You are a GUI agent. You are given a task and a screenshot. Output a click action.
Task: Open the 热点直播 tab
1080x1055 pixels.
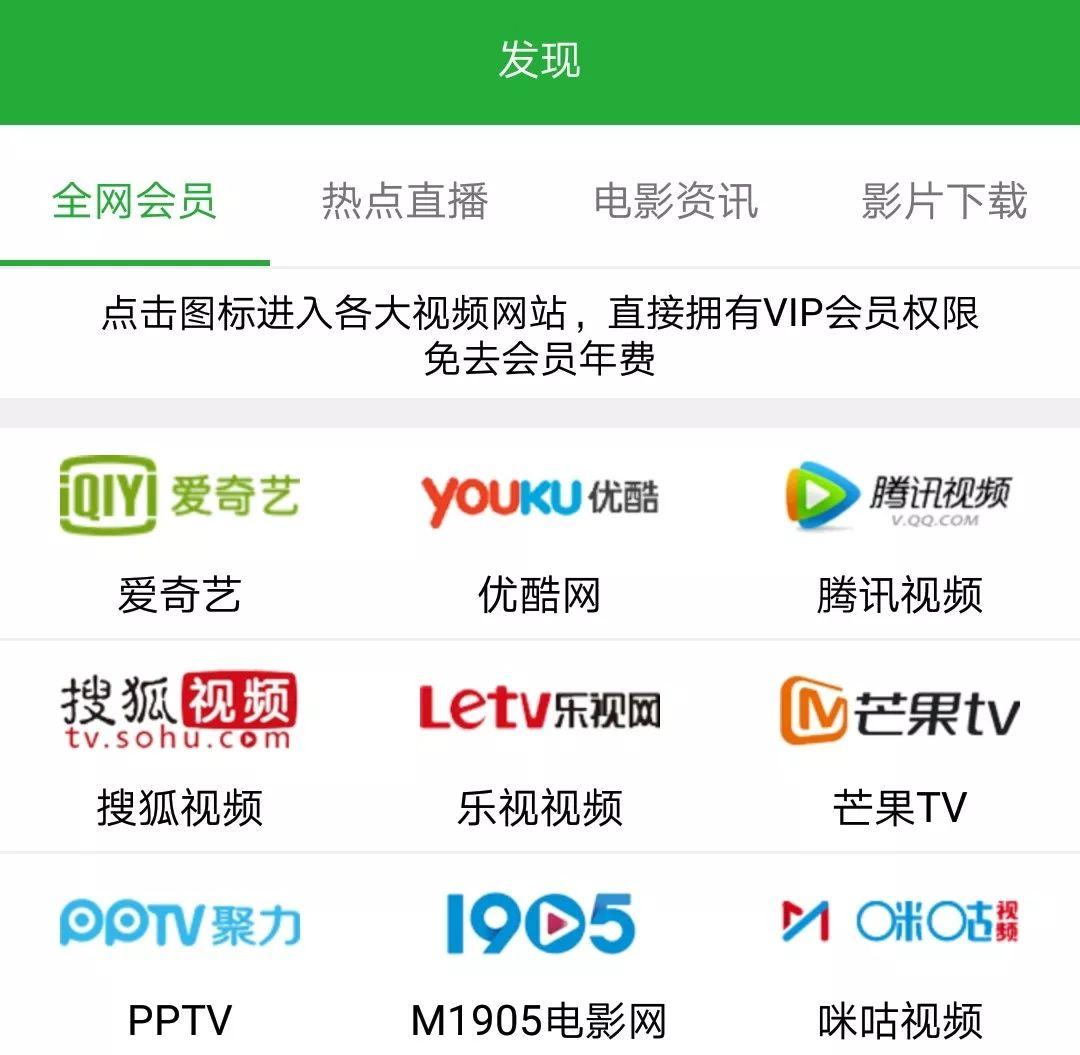[x=404, y=201]
